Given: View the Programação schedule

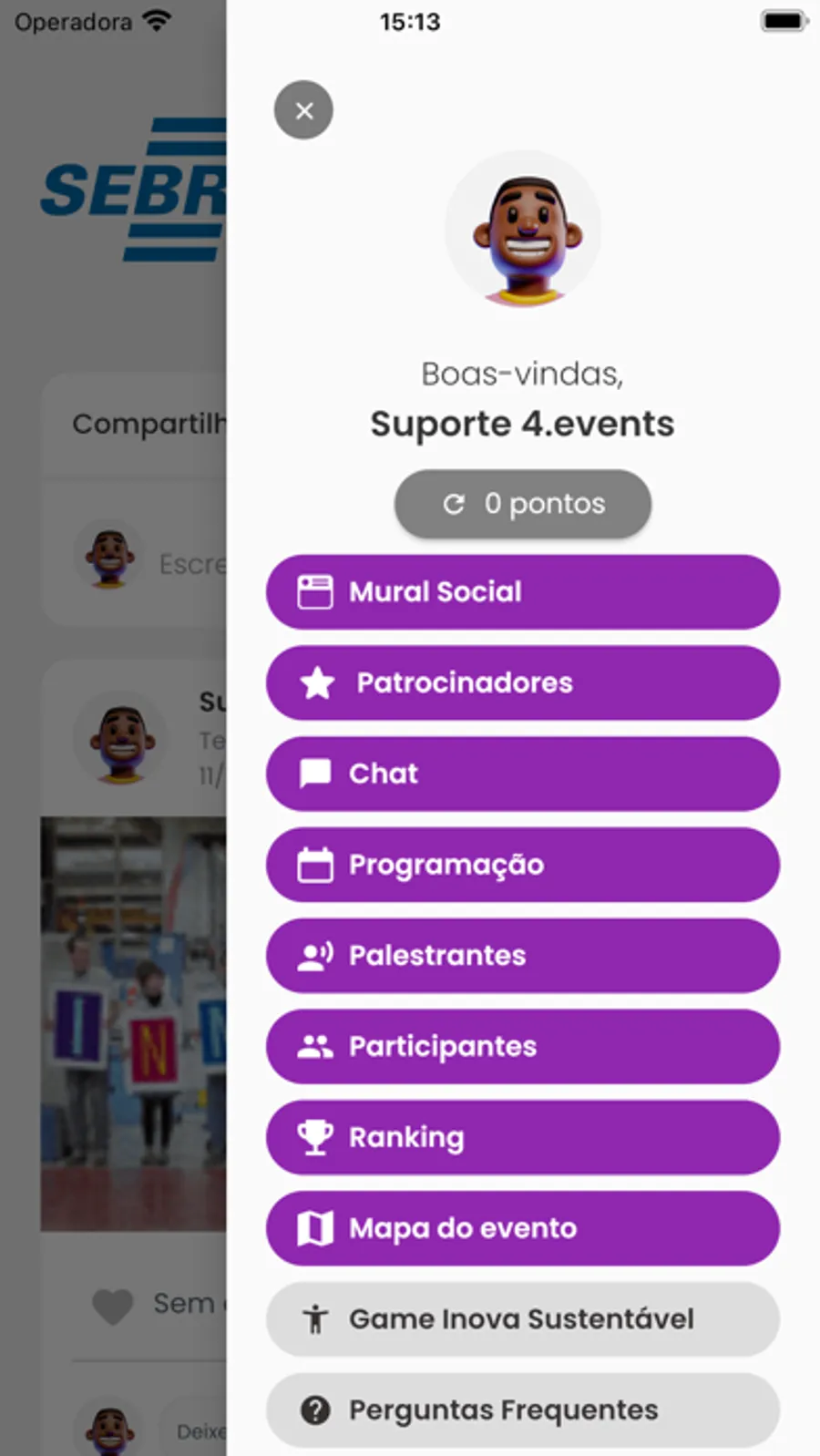Looking at the screenshot, I should (x=522, y=865).
